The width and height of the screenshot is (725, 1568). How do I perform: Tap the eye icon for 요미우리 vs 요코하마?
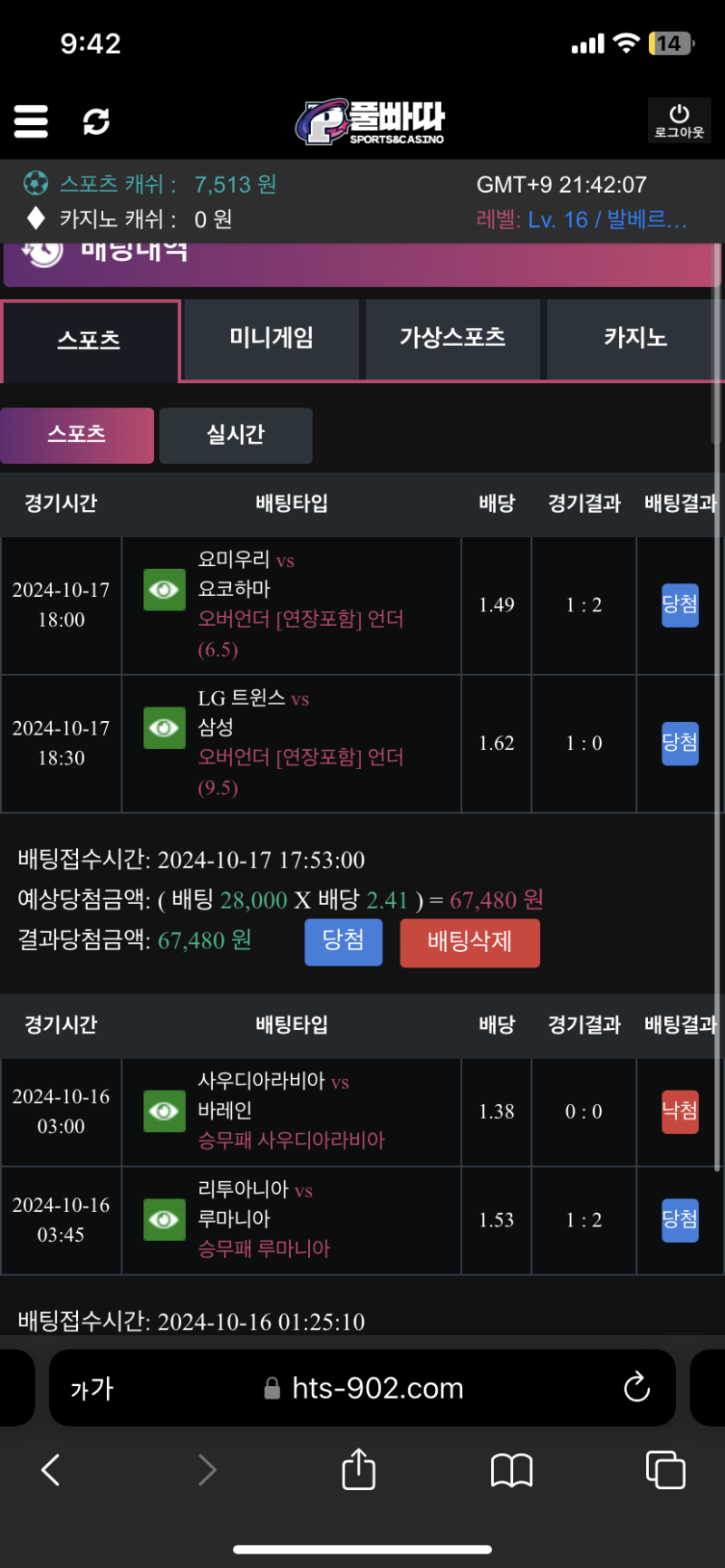pos(164,590)
